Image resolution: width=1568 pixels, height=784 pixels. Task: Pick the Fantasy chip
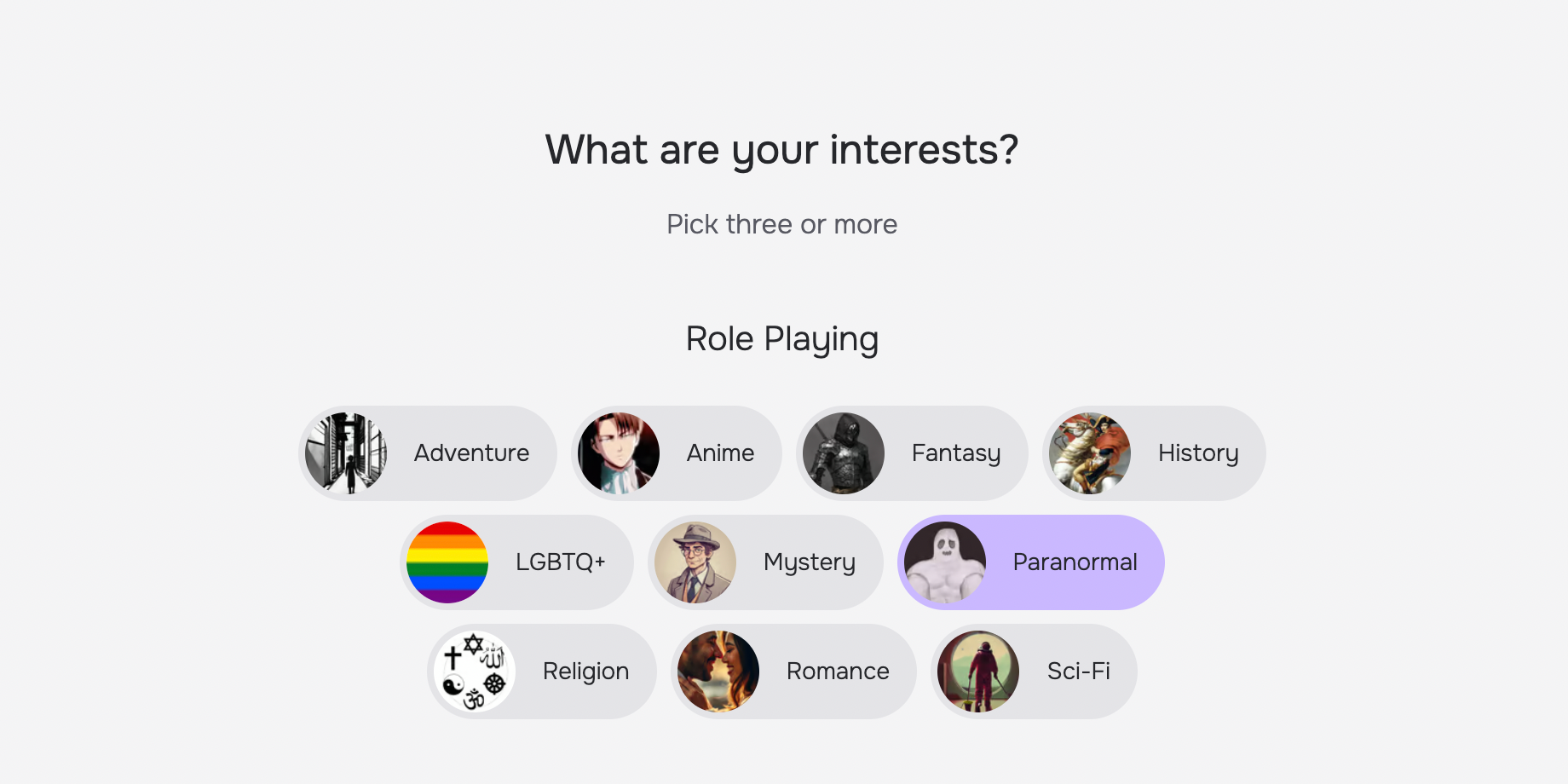[912, 453]
